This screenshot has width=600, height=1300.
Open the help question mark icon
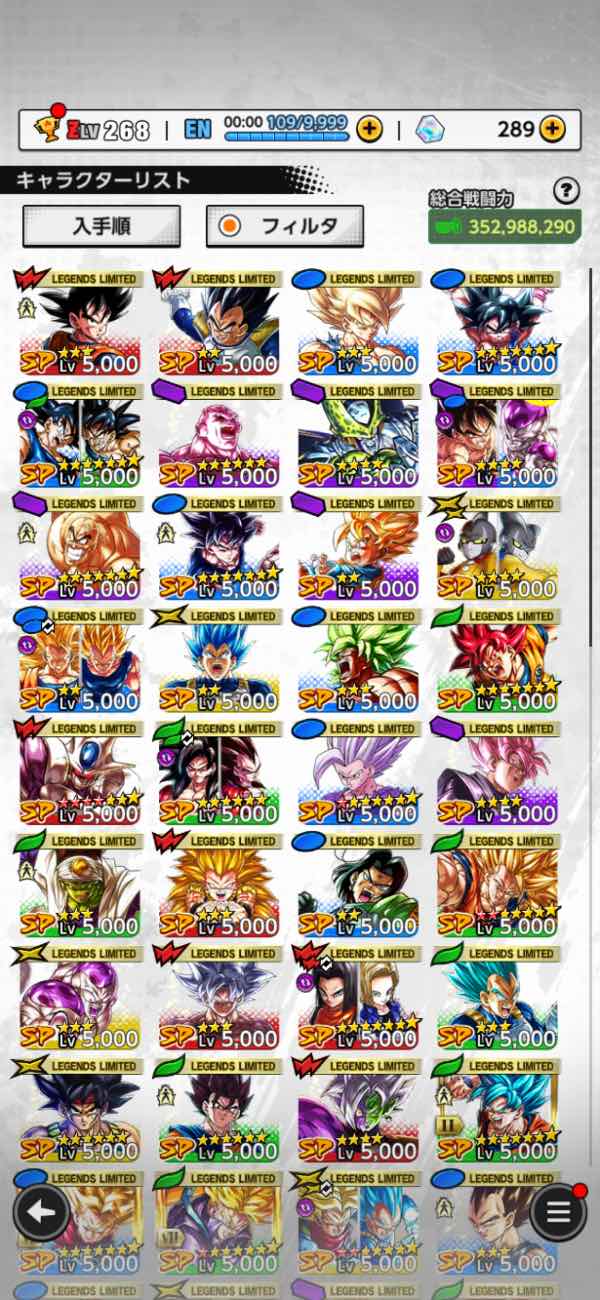pos(567,190)
